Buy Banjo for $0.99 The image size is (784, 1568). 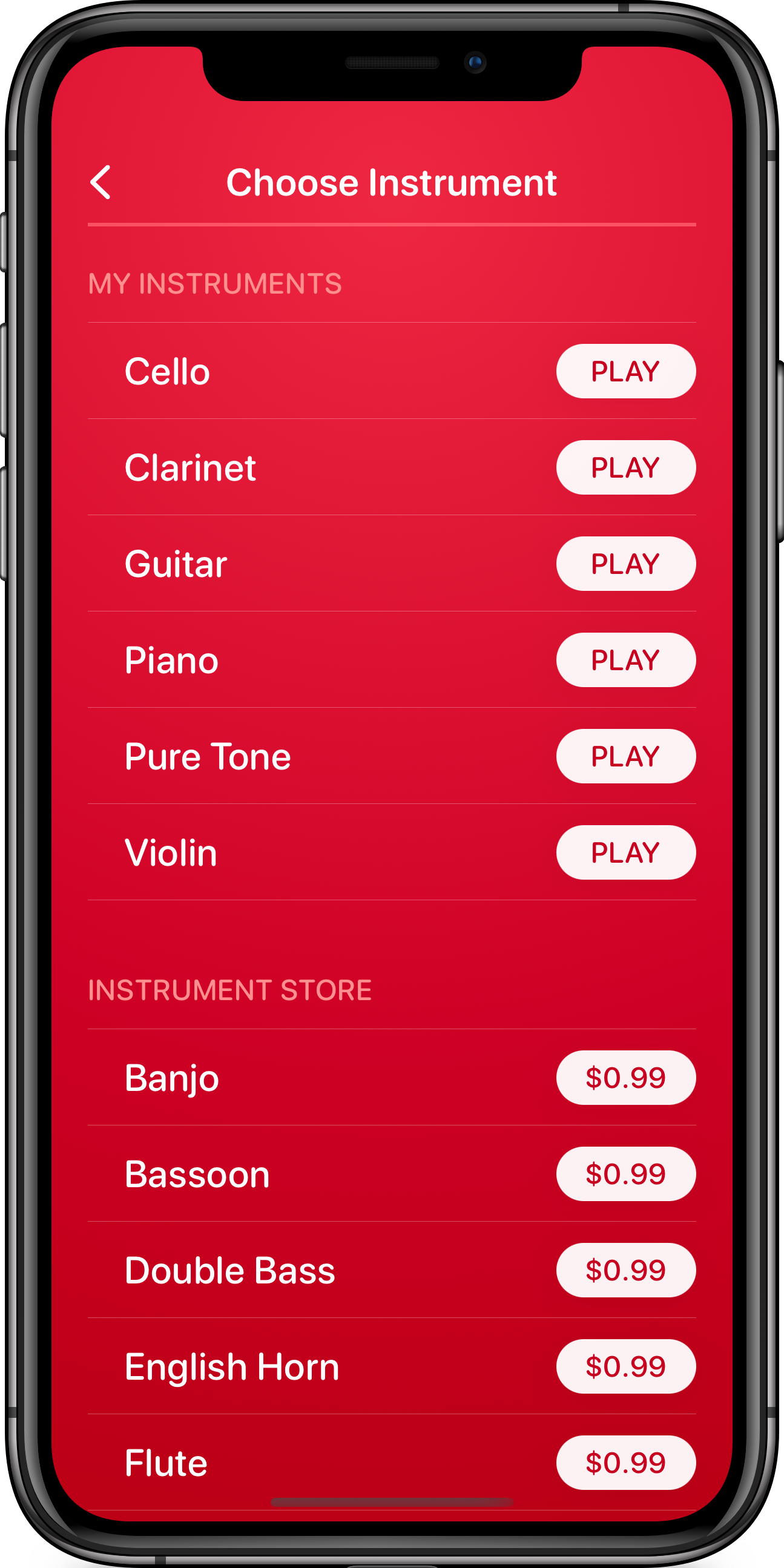pyautogui.click(x=625, y=1078)
